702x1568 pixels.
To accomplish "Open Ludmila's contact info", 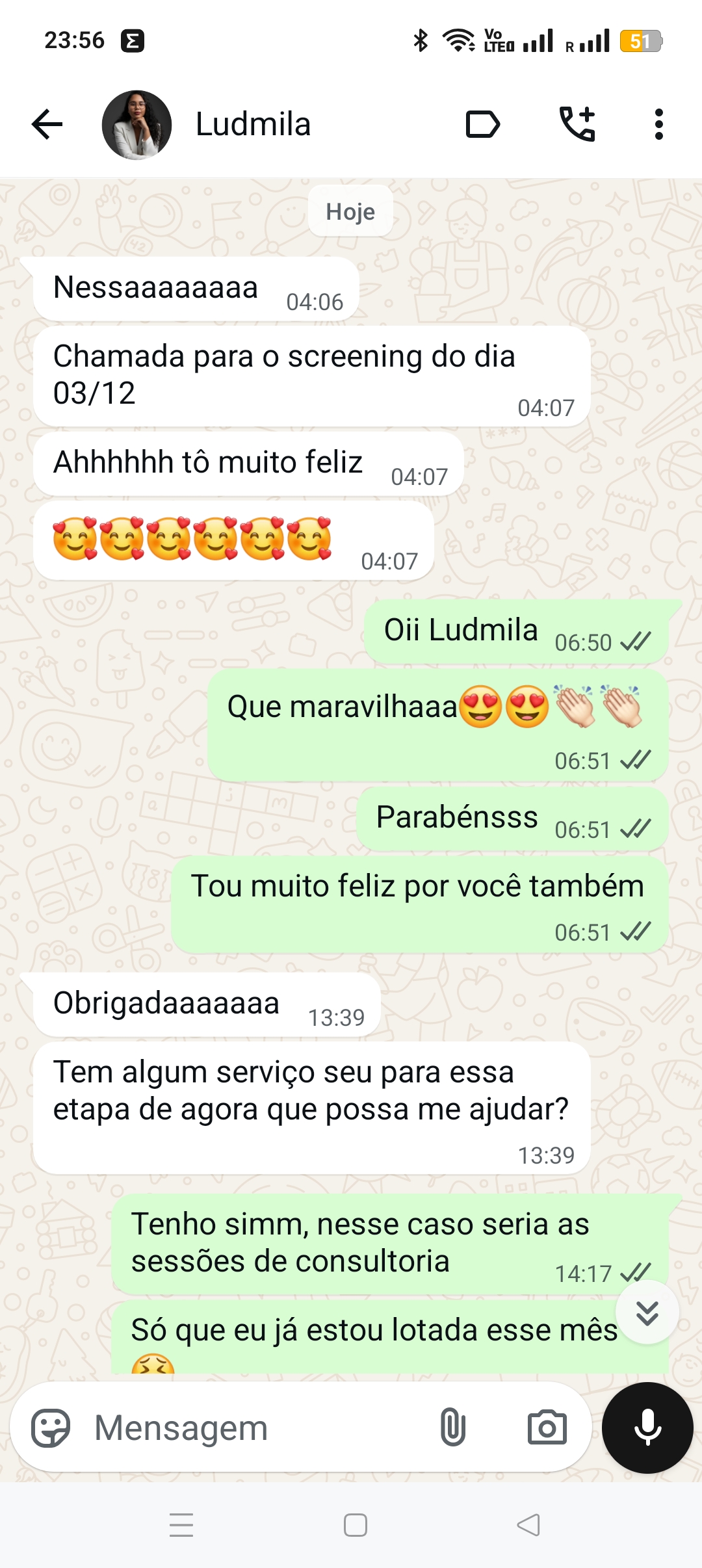I will pyautogui.click(x=253, y=124).
